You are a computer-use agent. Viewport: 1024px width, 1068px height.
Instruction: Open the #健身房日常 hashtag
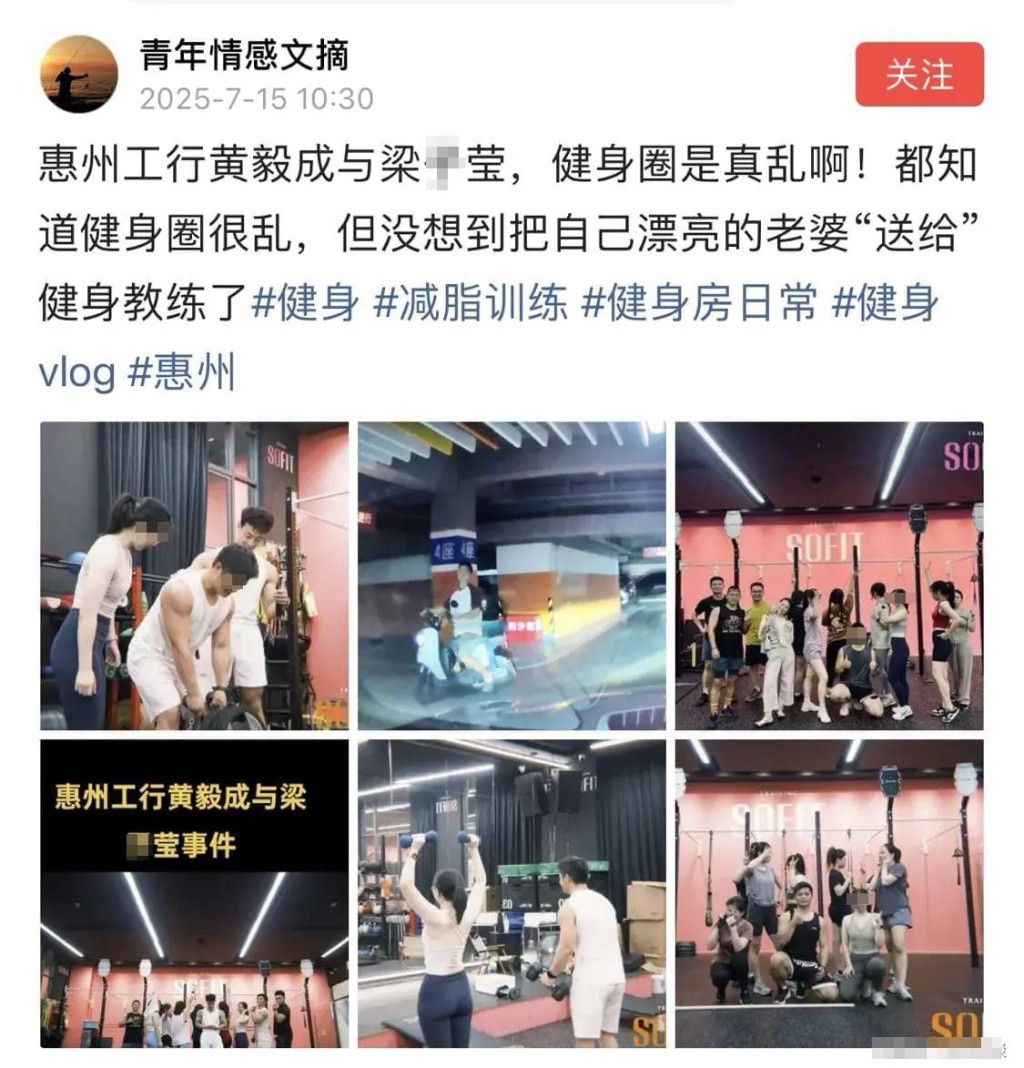point(699,303)
